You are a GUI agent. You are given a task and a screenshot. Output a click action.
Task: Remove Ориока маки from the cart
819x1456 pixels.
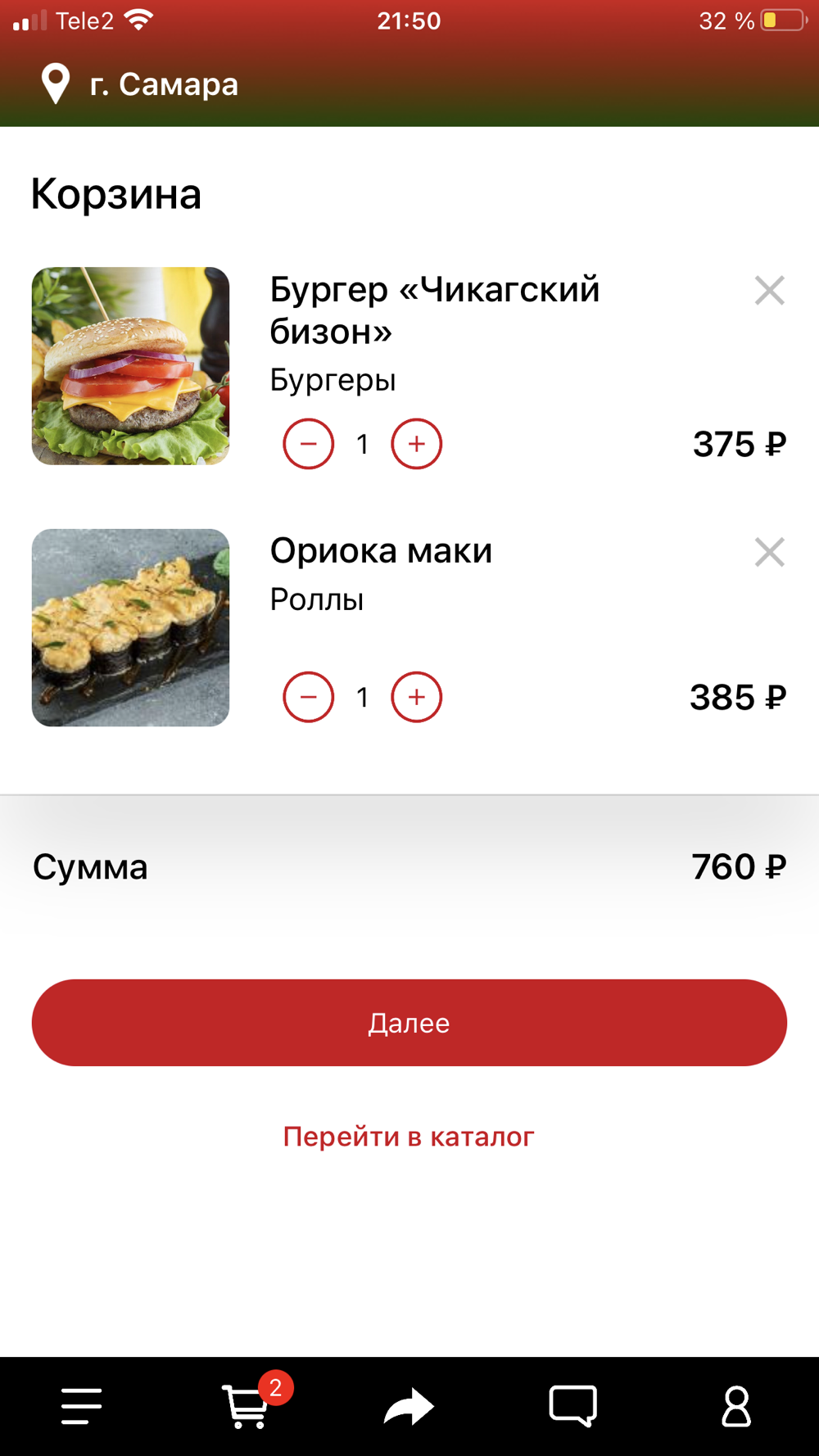tap(769, 552)
